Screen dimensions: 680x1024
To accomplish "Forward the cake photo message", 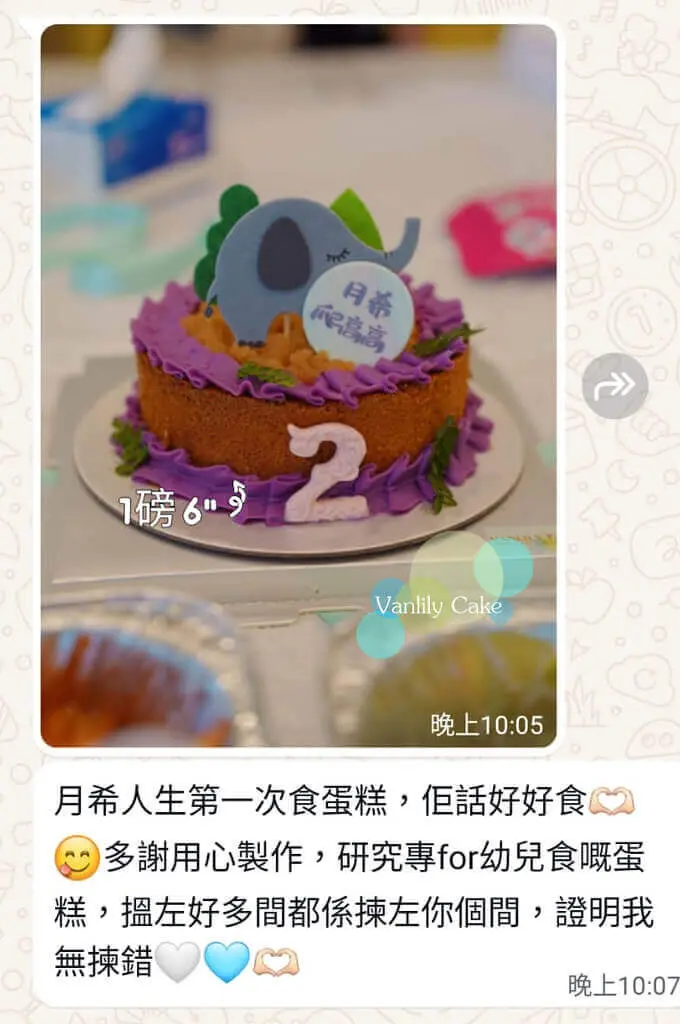I will [614, 386].
